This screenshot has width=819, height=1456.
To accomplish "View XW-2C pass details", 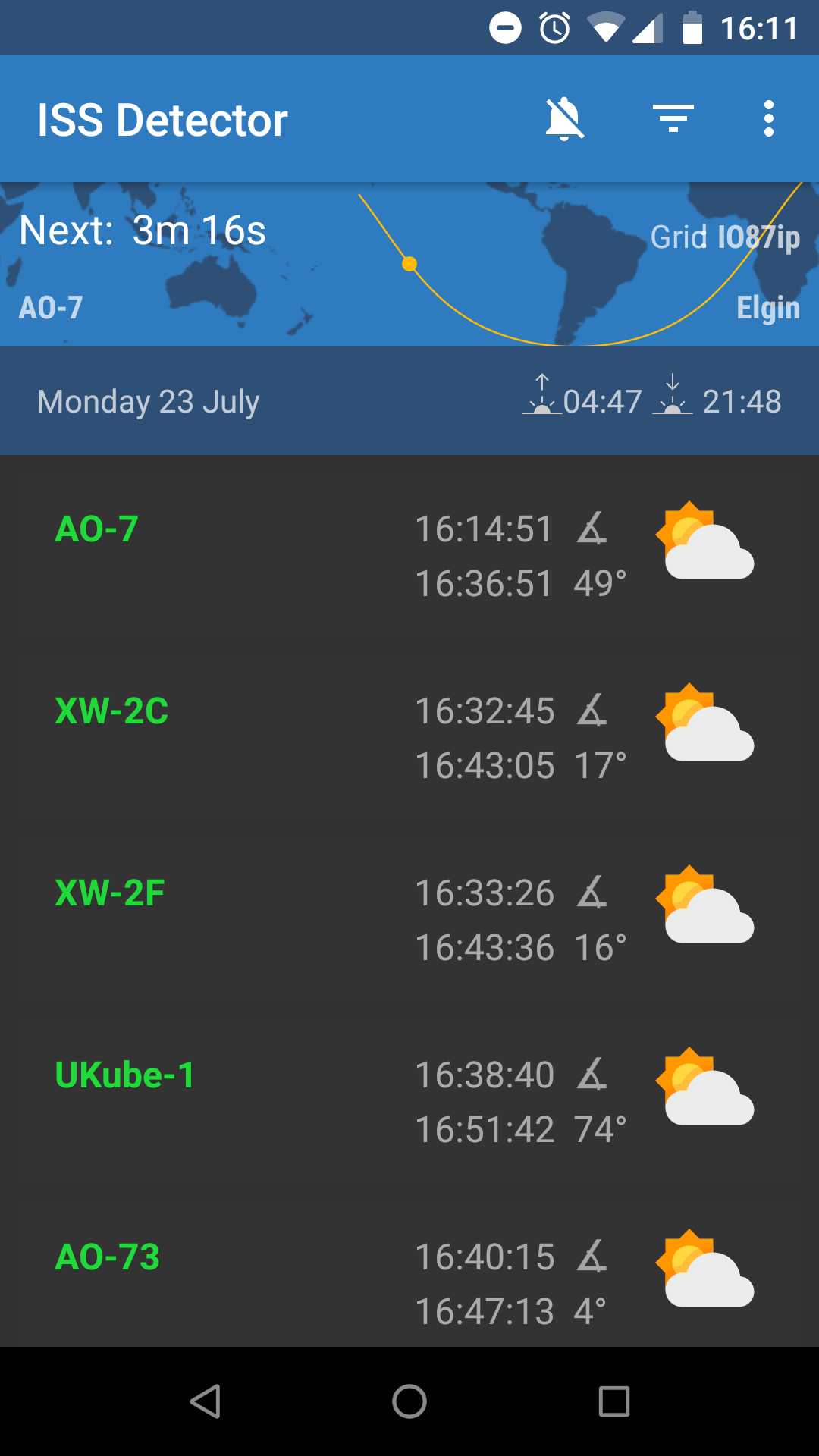I will pos(409,738).
